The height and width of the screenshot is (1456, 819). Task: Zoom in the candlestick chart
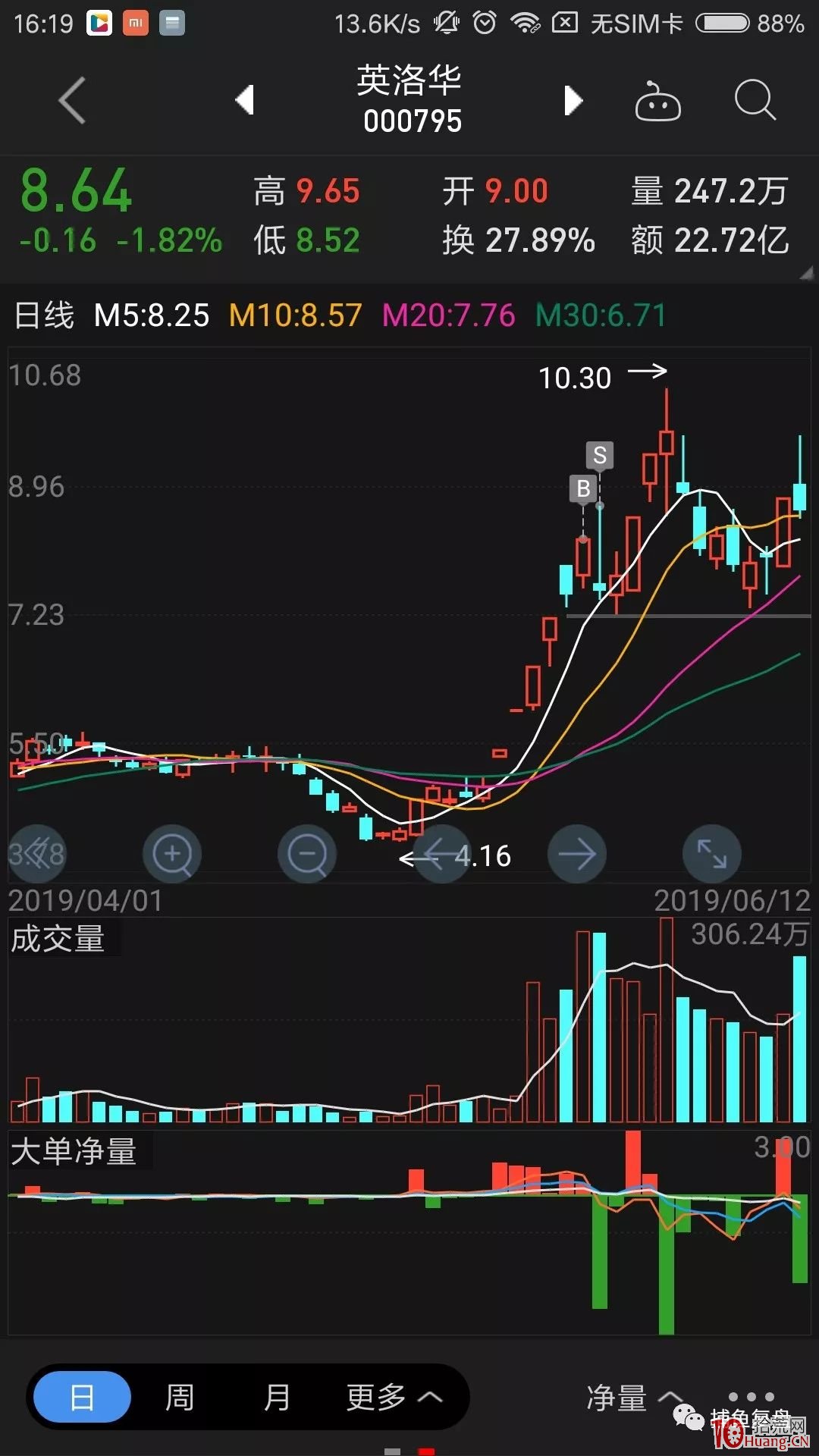tap(172, 854)
